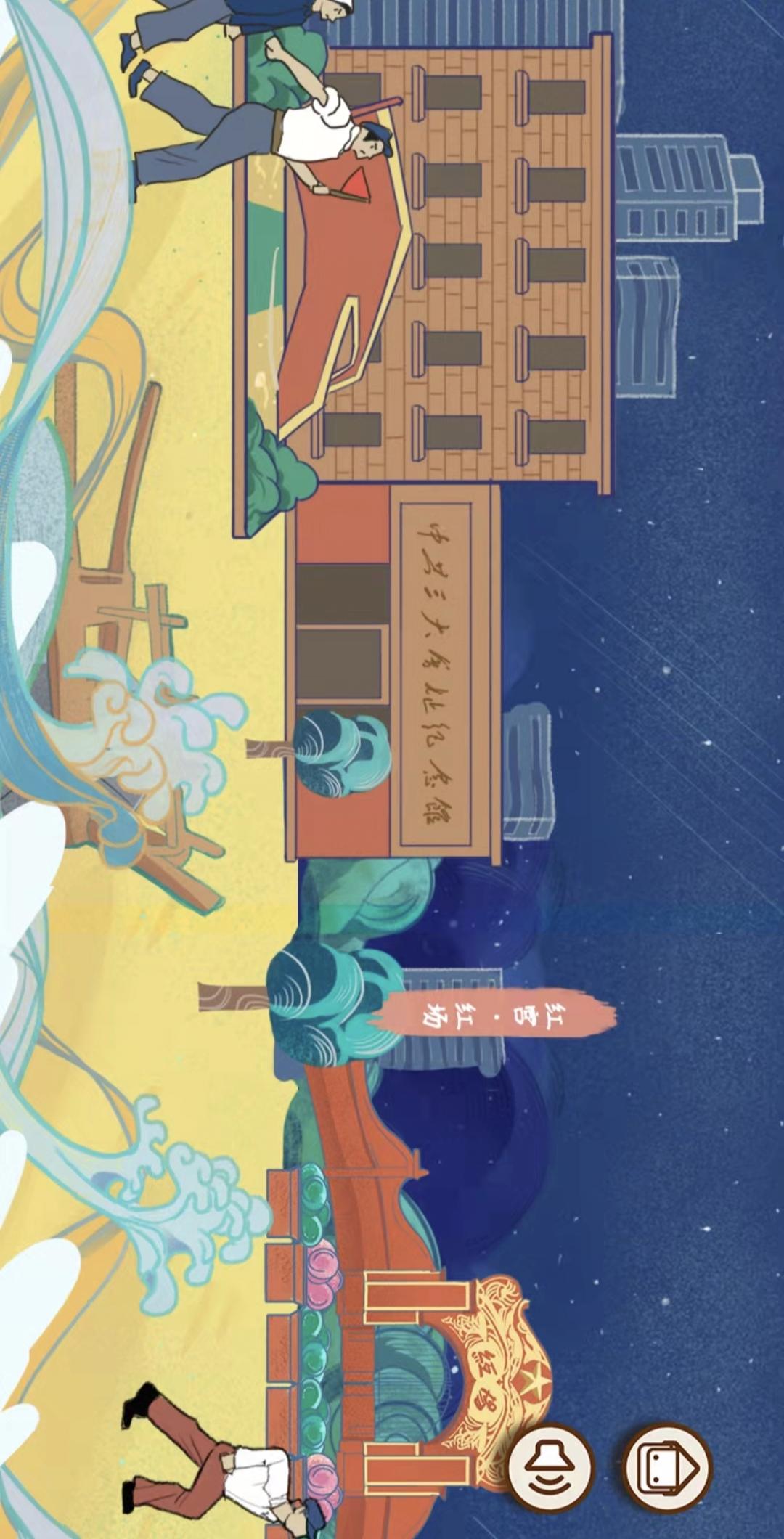Toggle the background sound speaker icon
Viewport: 784px width, 1539px height.
pos(551,1467)
